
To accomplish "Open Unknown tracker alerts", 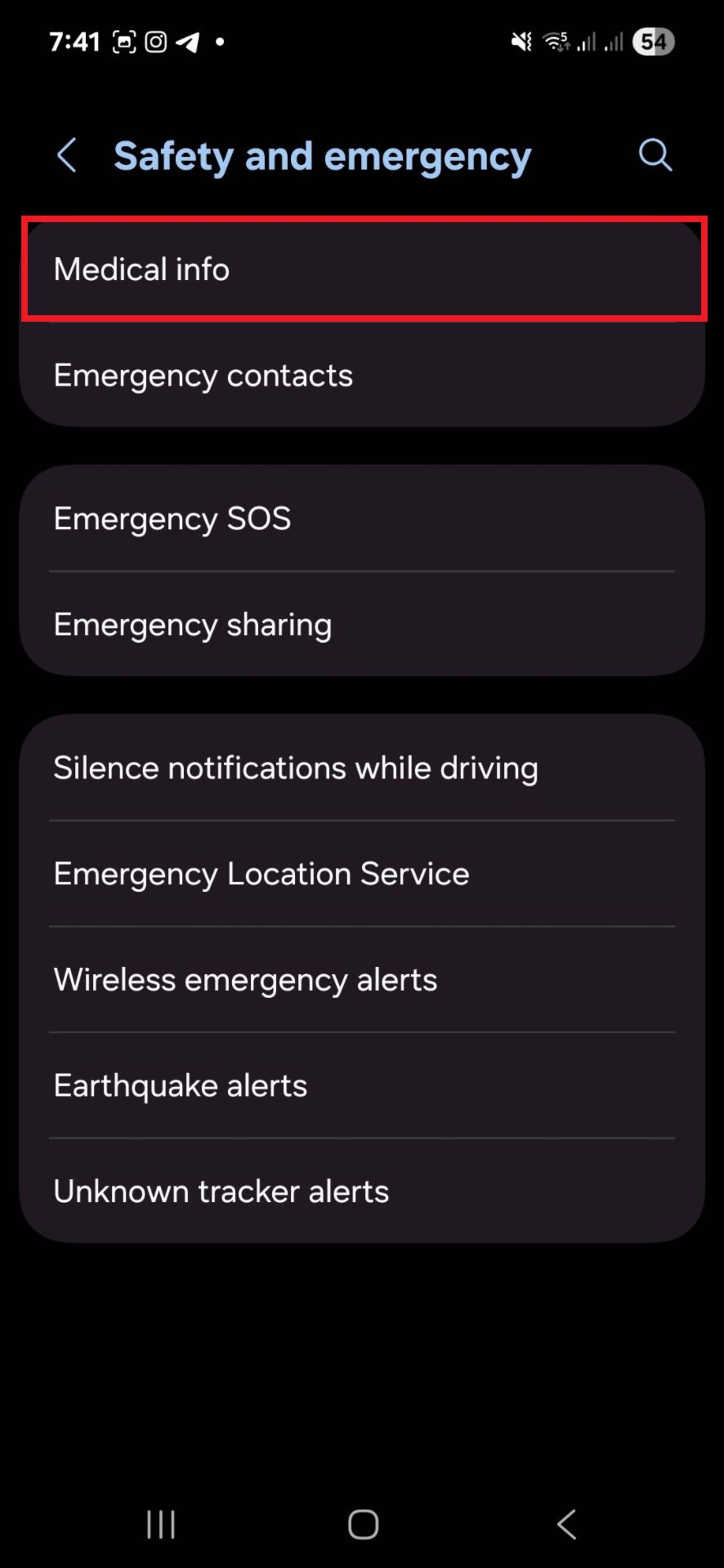I will tap(363, 1192).
